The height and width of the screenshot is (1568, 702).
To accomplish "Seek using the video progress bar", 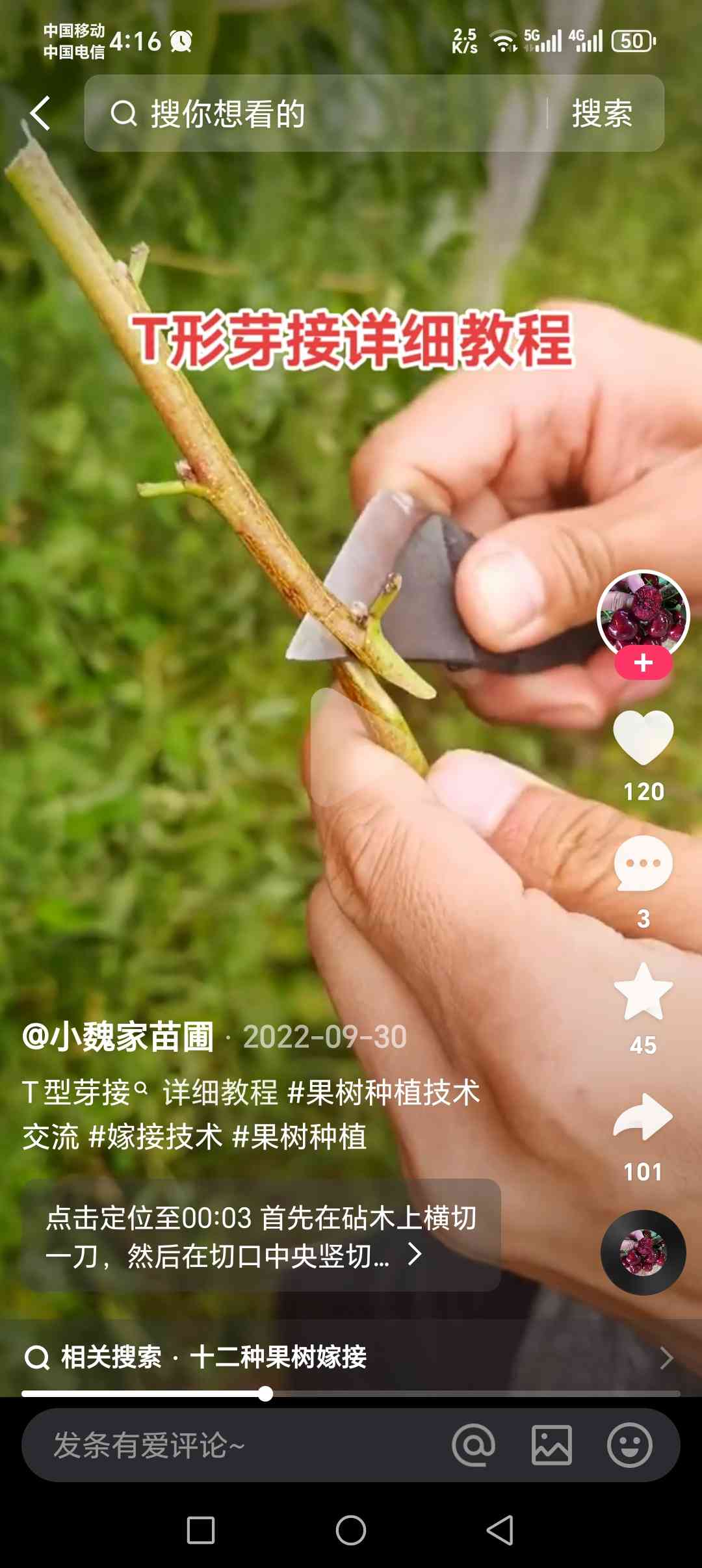I will tap(351, 1394).
